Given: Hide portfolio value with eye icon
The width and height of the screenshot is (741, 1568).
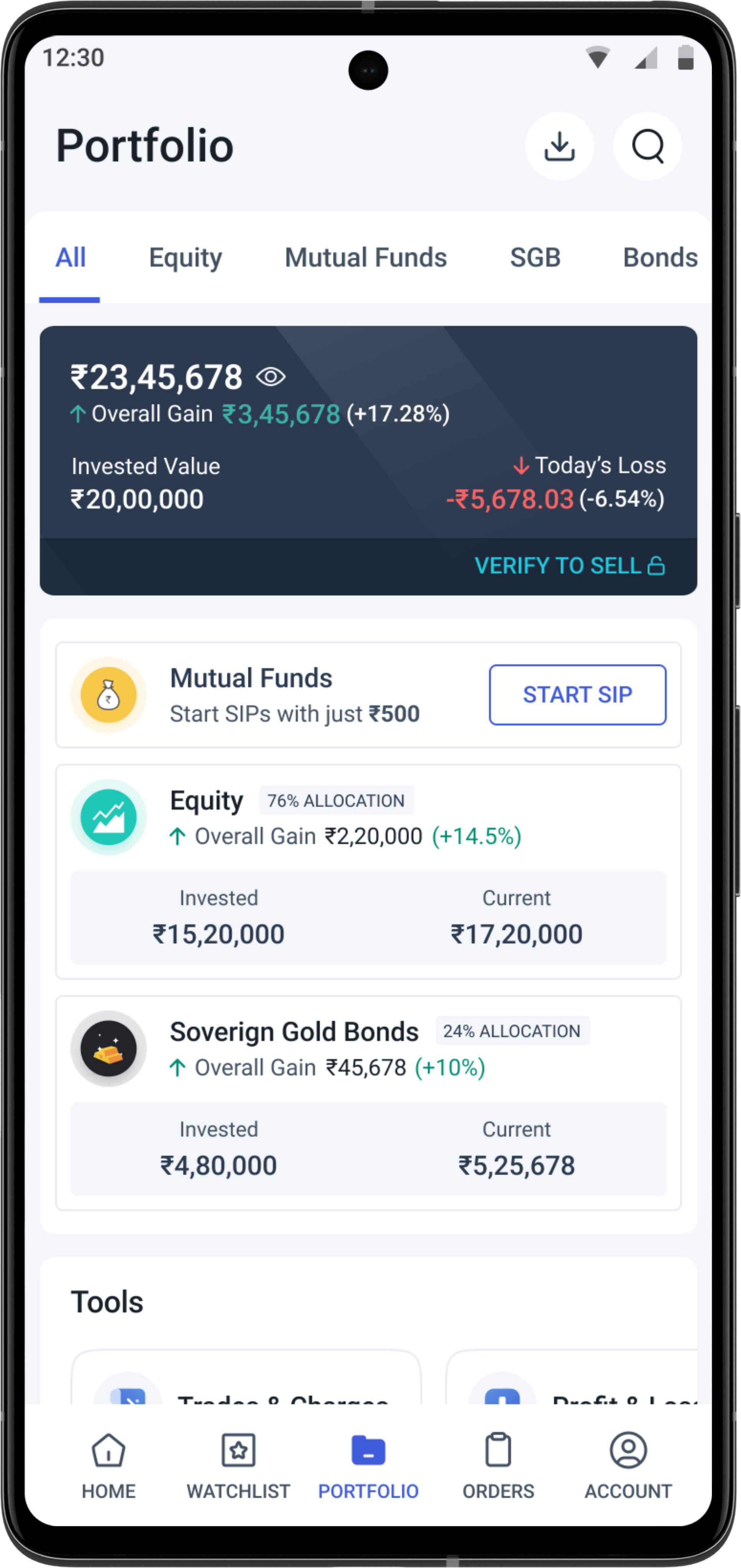Looking at the screenshot, I should (x=271, y=377).
